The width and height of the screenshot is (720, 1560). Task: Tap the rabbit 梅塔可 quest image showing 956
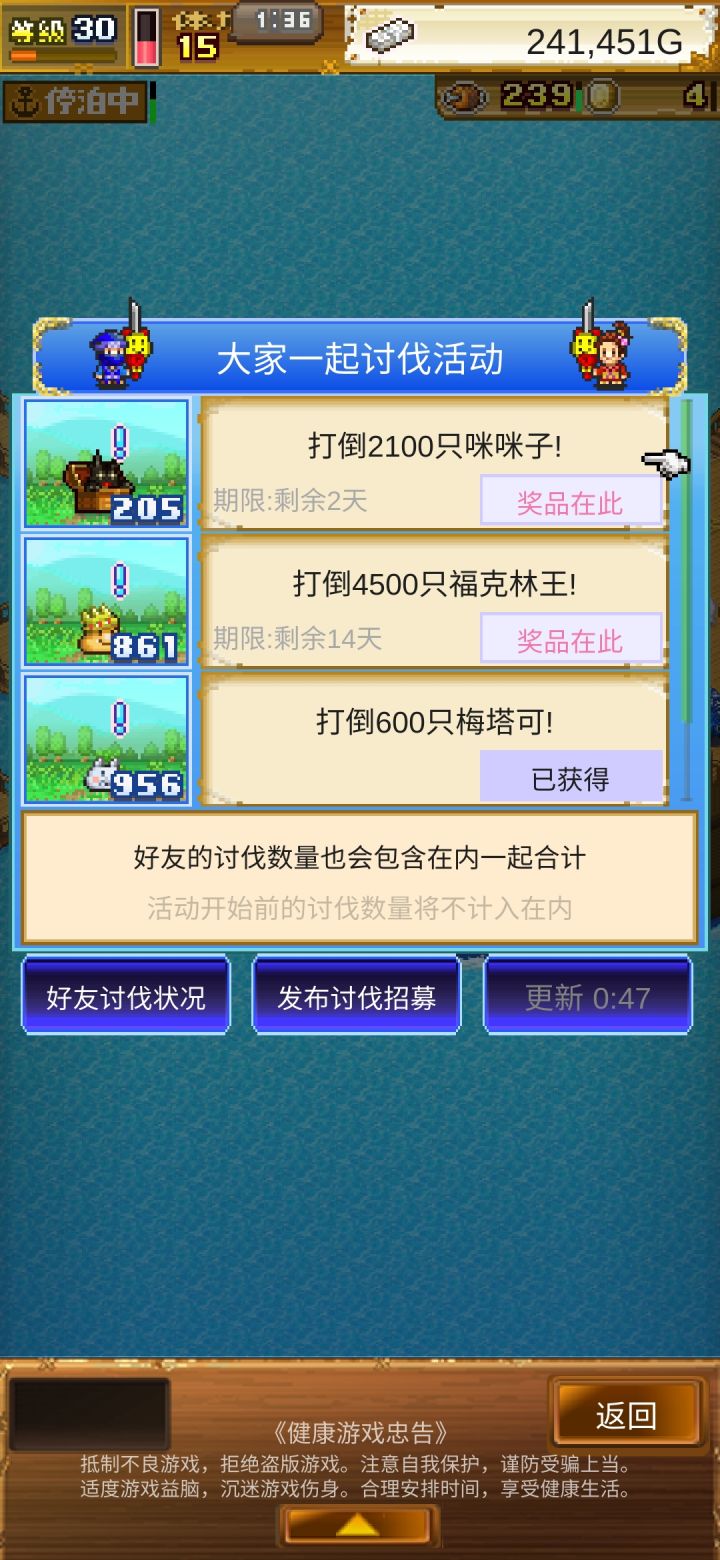pyautogui.click(x=106, y=737)
